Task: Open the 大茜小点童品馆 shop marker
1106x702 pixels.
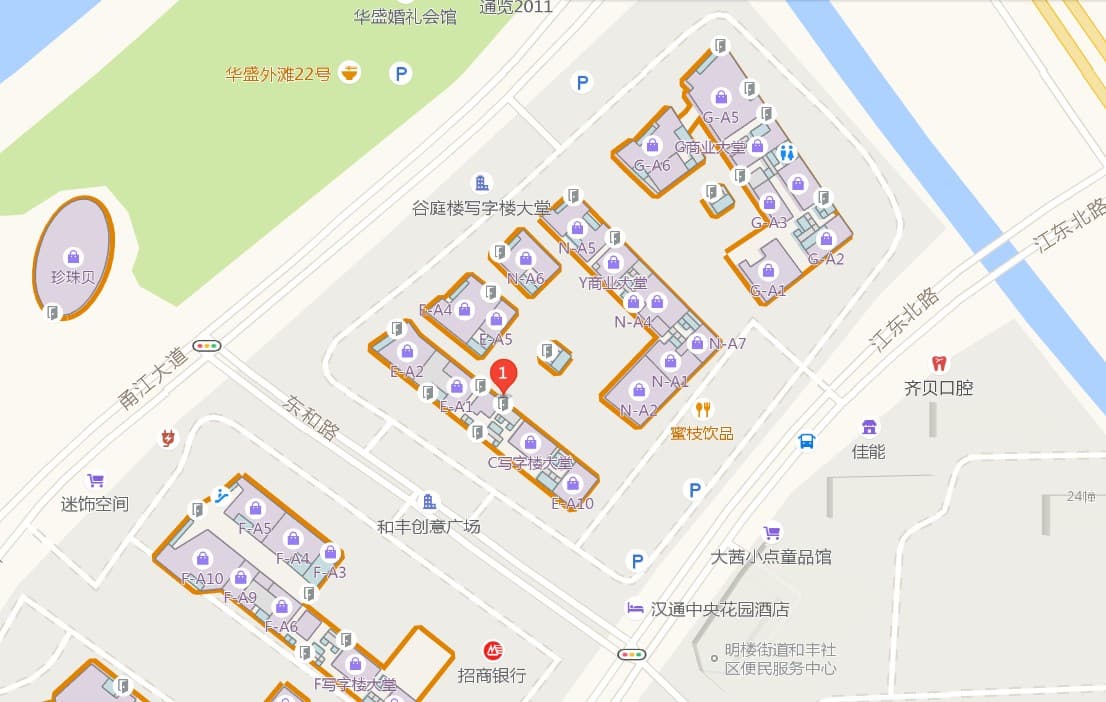Action: tap(771, 533)
